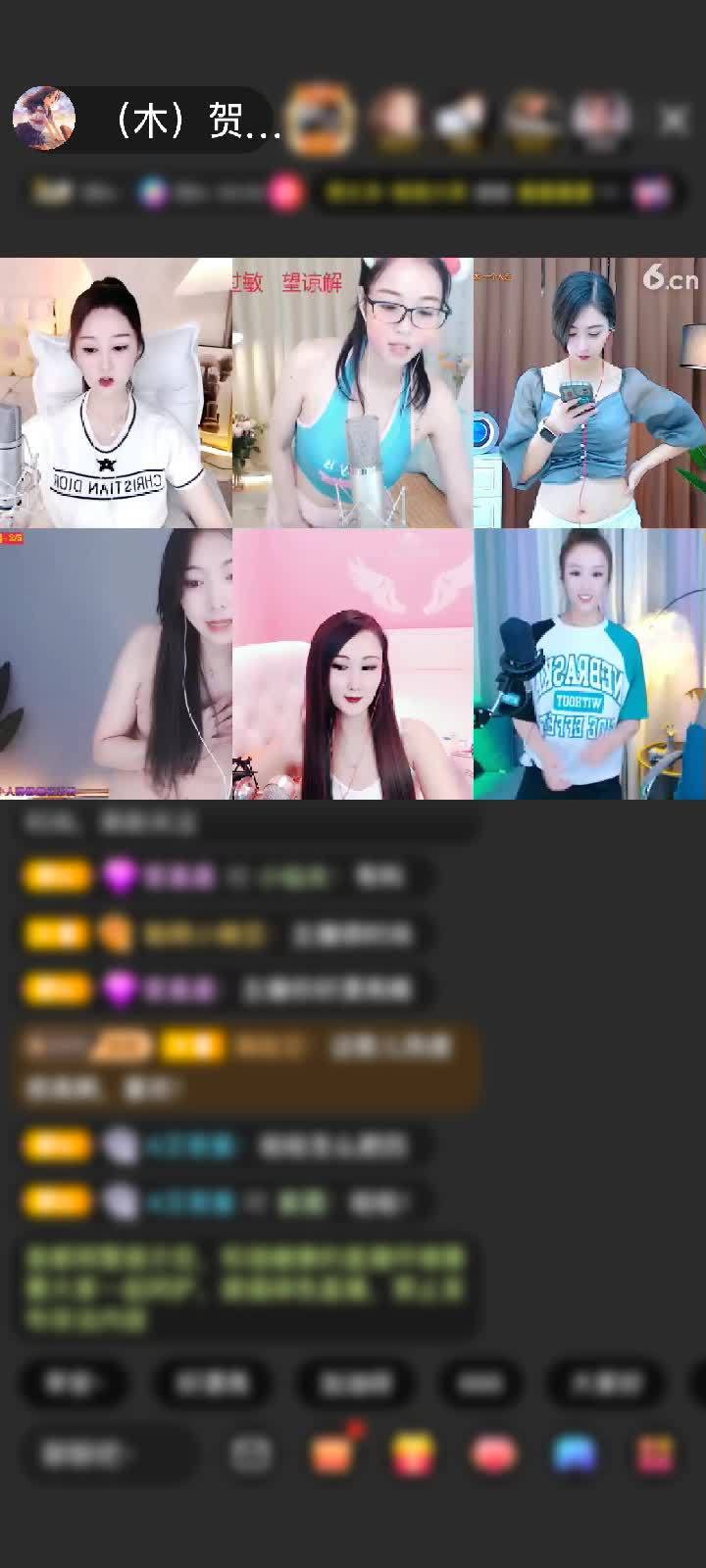Open streamer profile (木)贺…
This screenshot has height=1568, width=706.
click(x=147, y=122)
